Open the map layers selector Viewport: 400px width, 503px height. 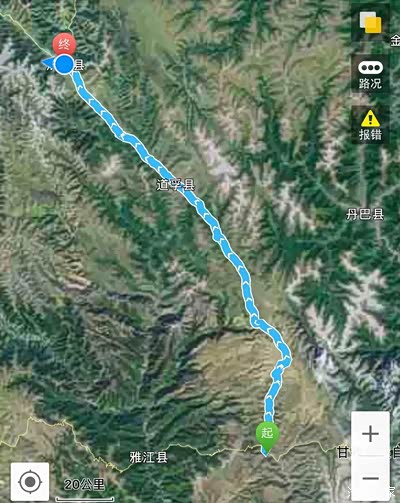coord(370,23)
